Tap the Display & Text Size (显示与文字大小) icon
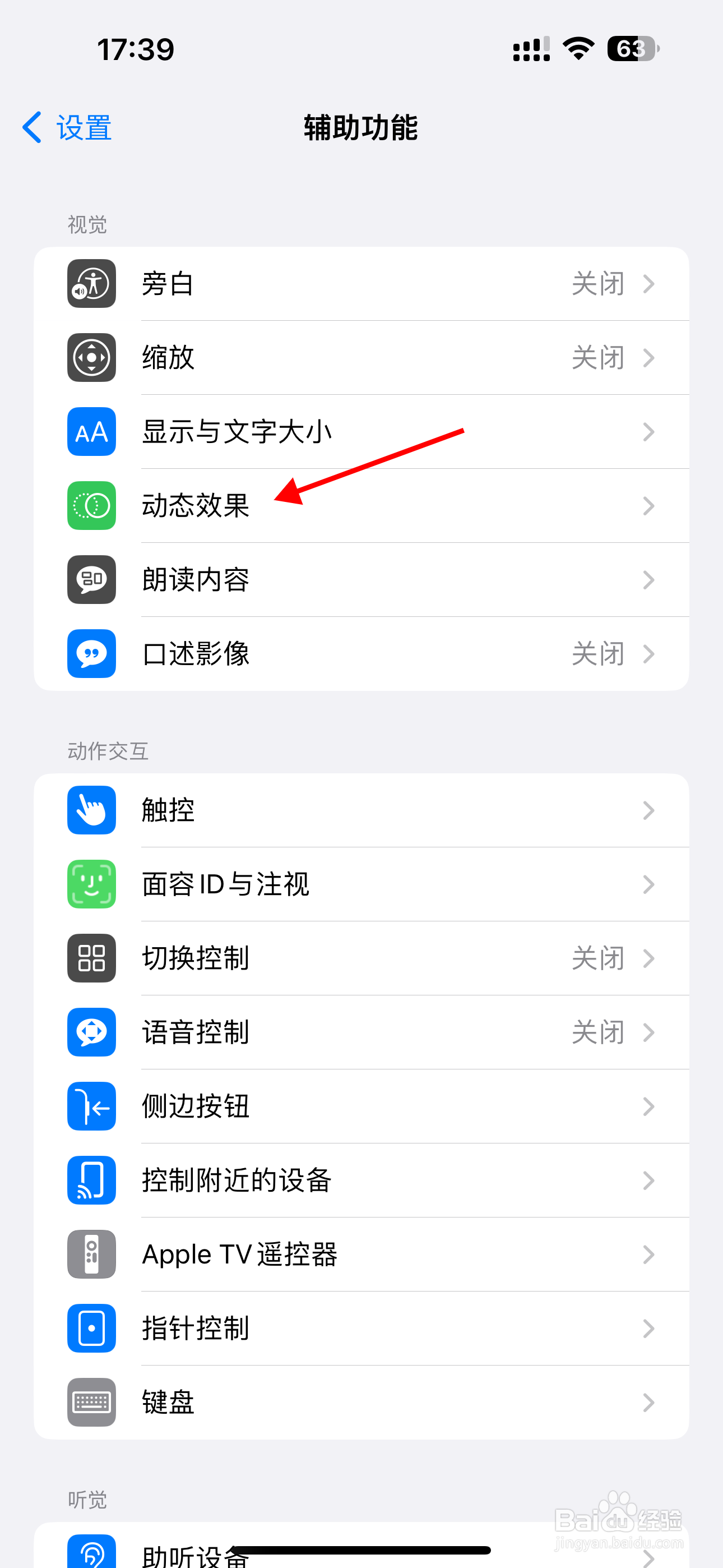 (x=91, y=432)
